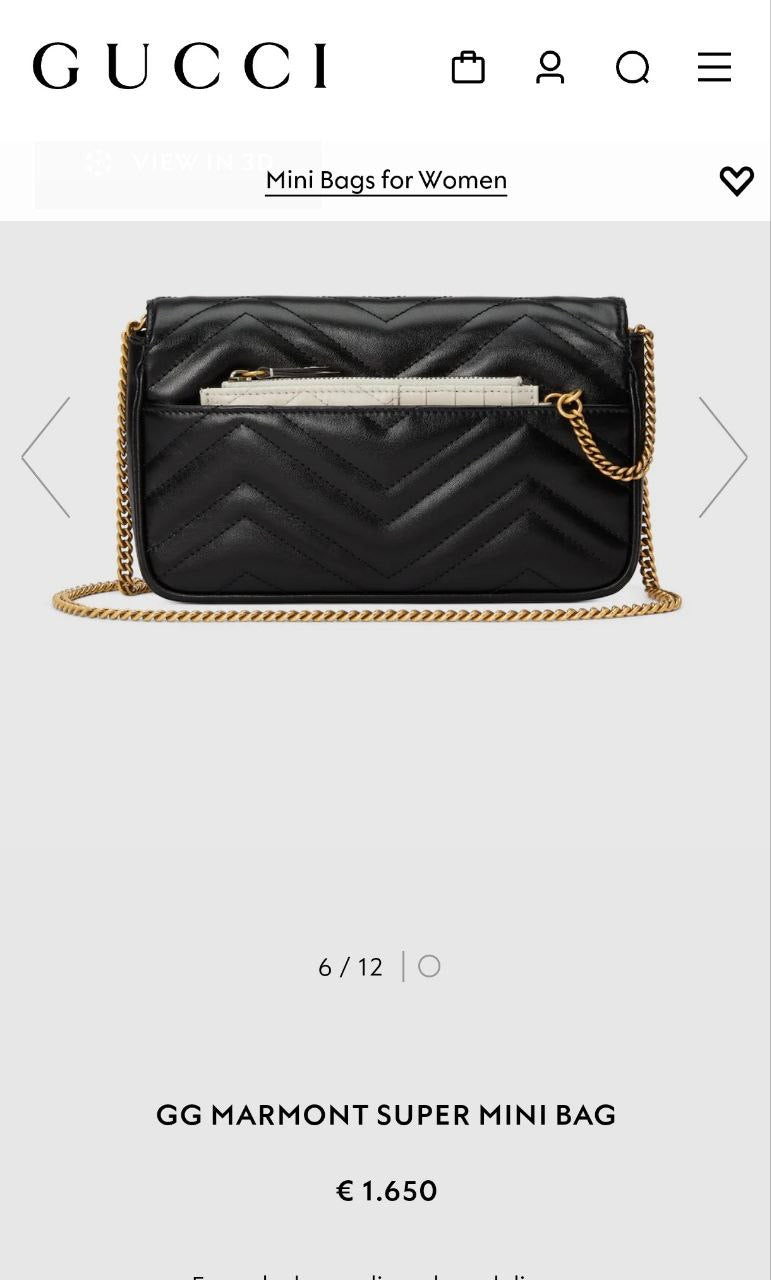Go to Gucci home via logo
771x1280 pixels.
click(180, 66)
